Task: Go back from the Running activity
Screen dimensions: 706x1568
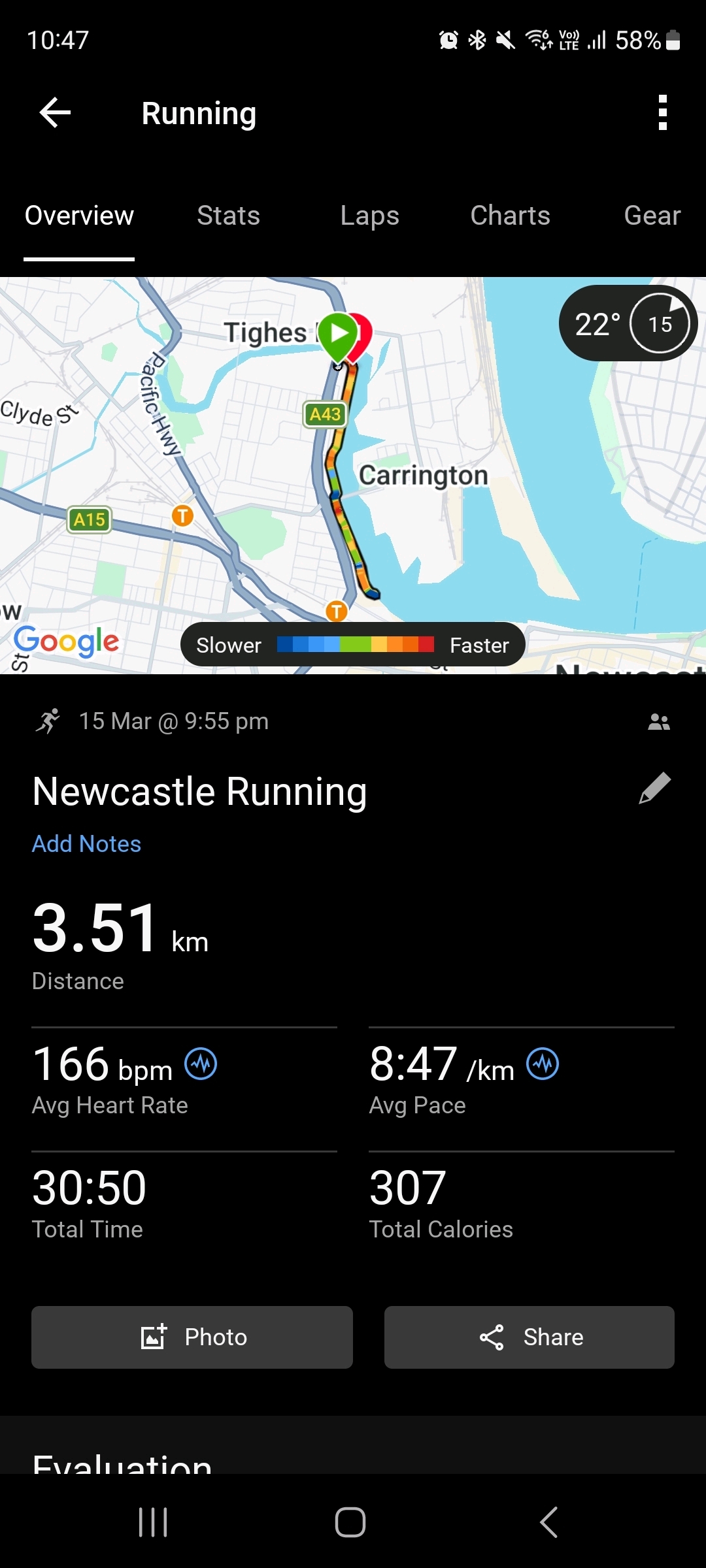Action: pyautogui.click(x=55, y=113)
